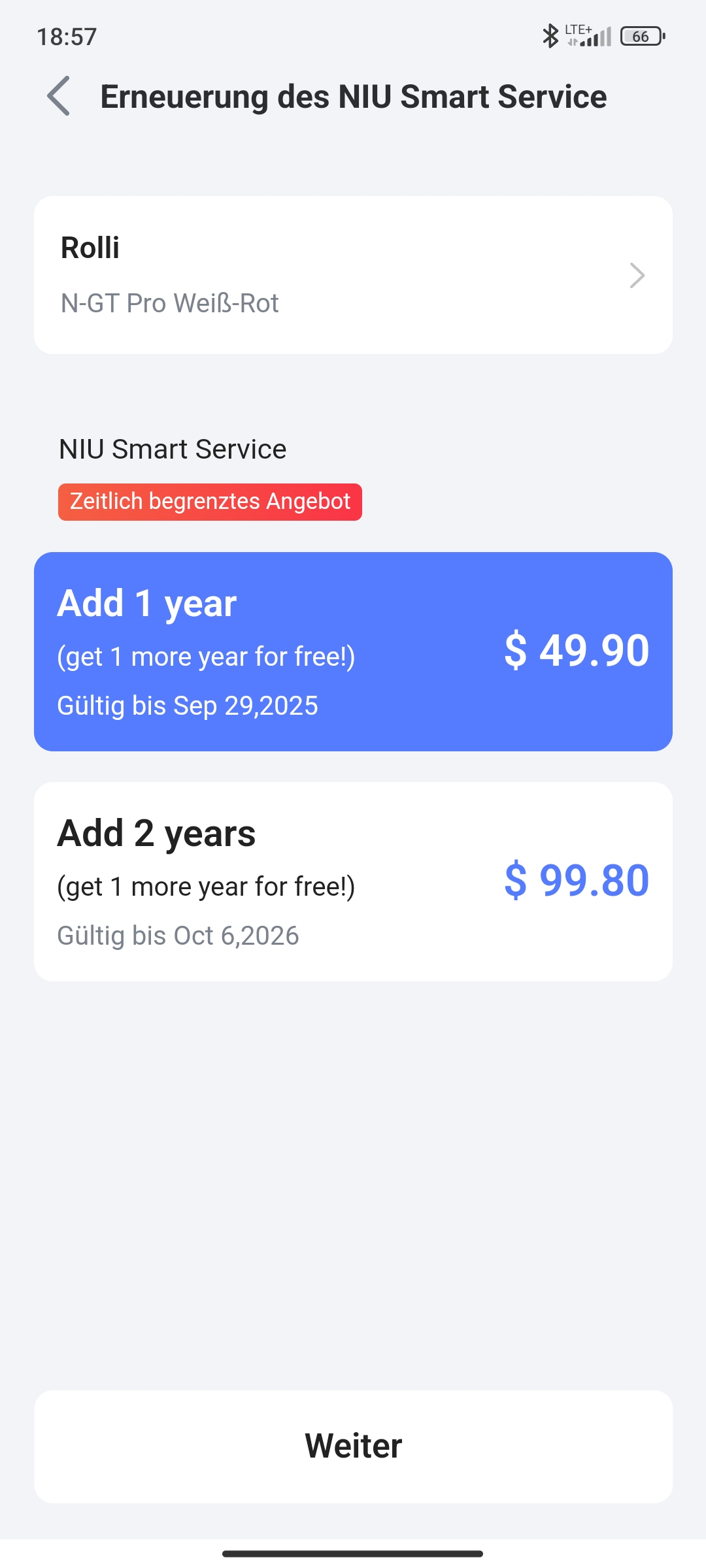Select the Add 1 year plan
This screenshot has height=1568, width=706.
pyautogui.click(x=353, y=651)
